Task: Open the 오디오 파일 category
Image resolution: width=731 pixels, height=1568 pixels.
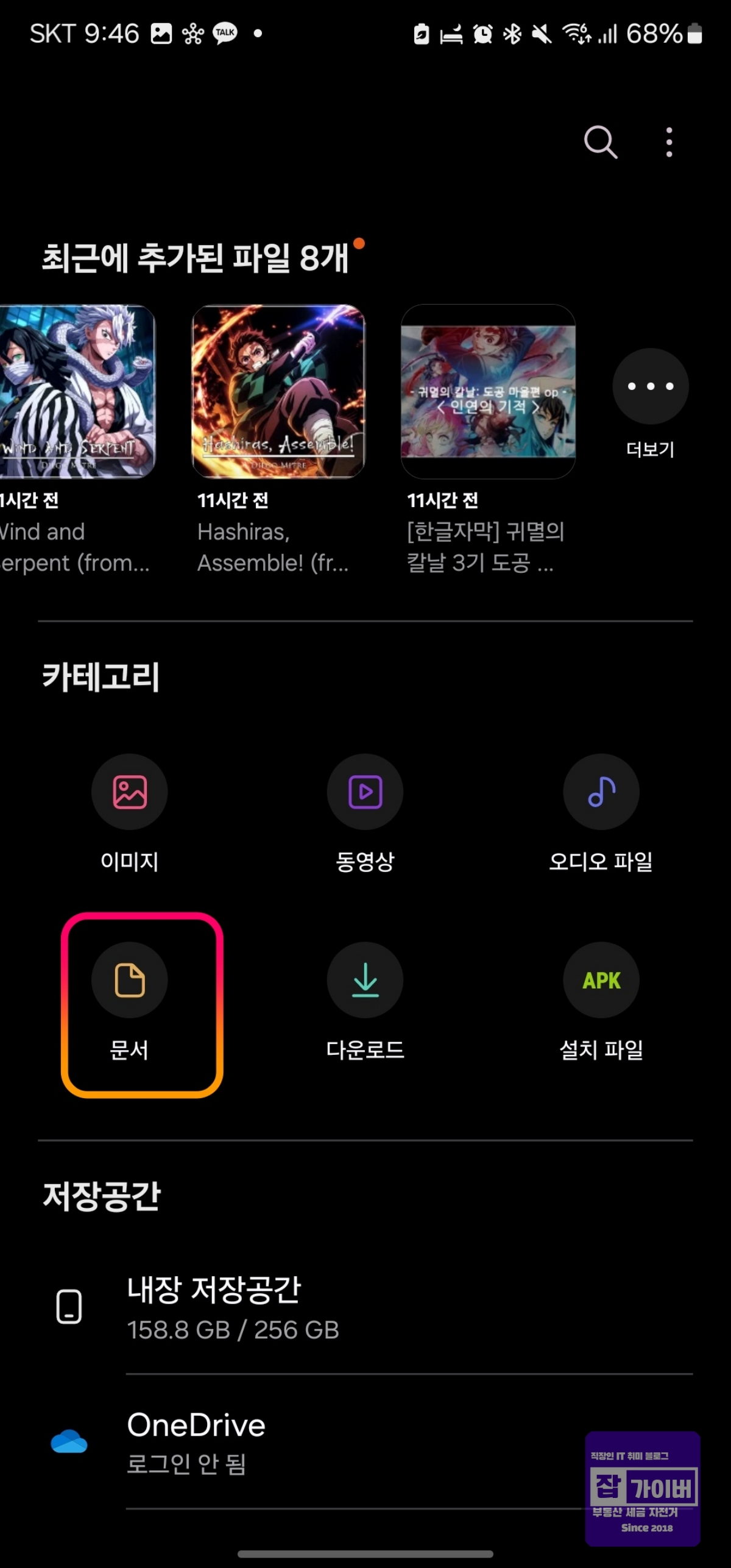Action: pos(601,817)
